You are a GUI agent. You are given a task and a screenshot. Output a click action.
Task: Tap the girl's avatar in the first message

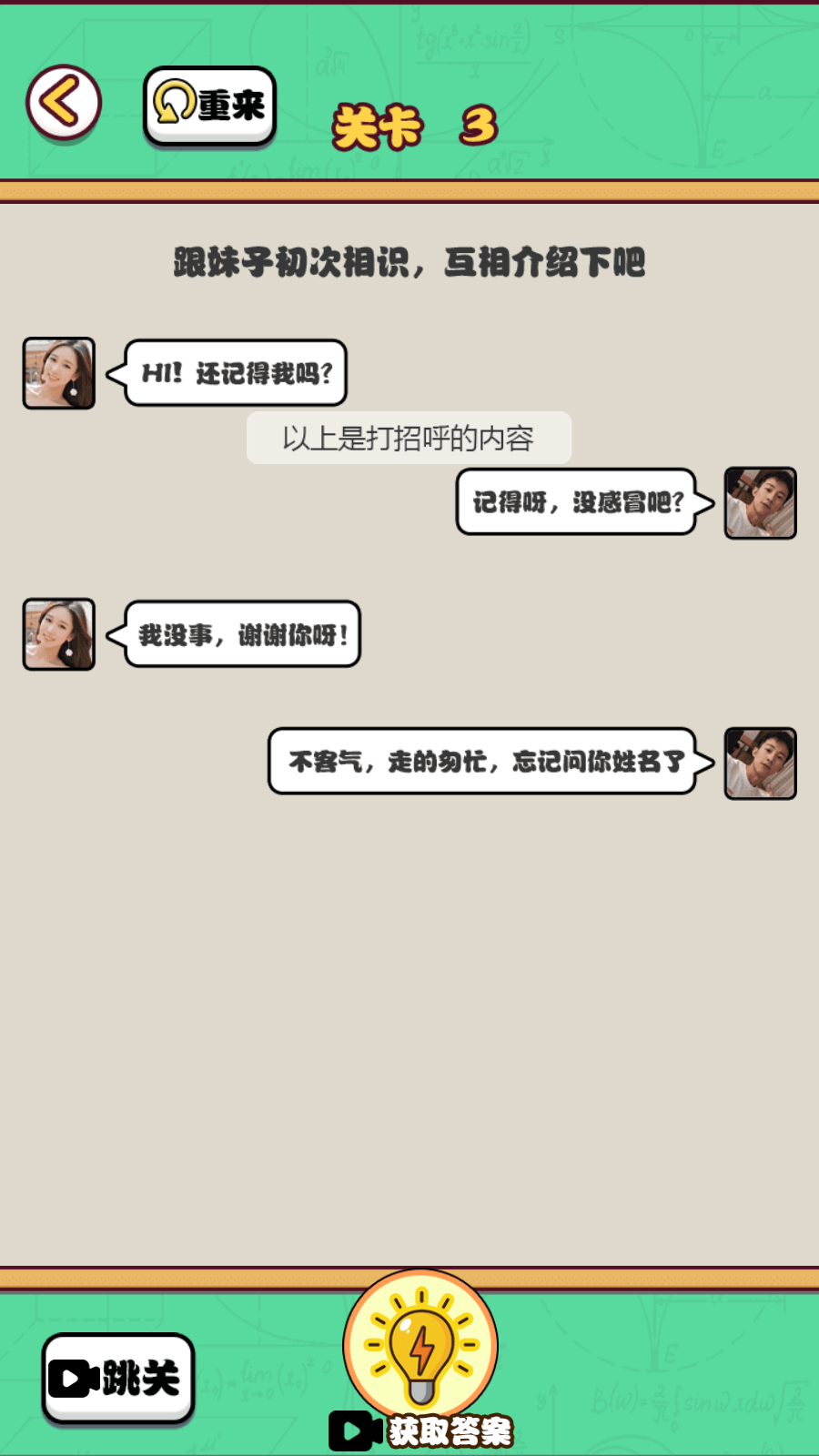(58, 373)
